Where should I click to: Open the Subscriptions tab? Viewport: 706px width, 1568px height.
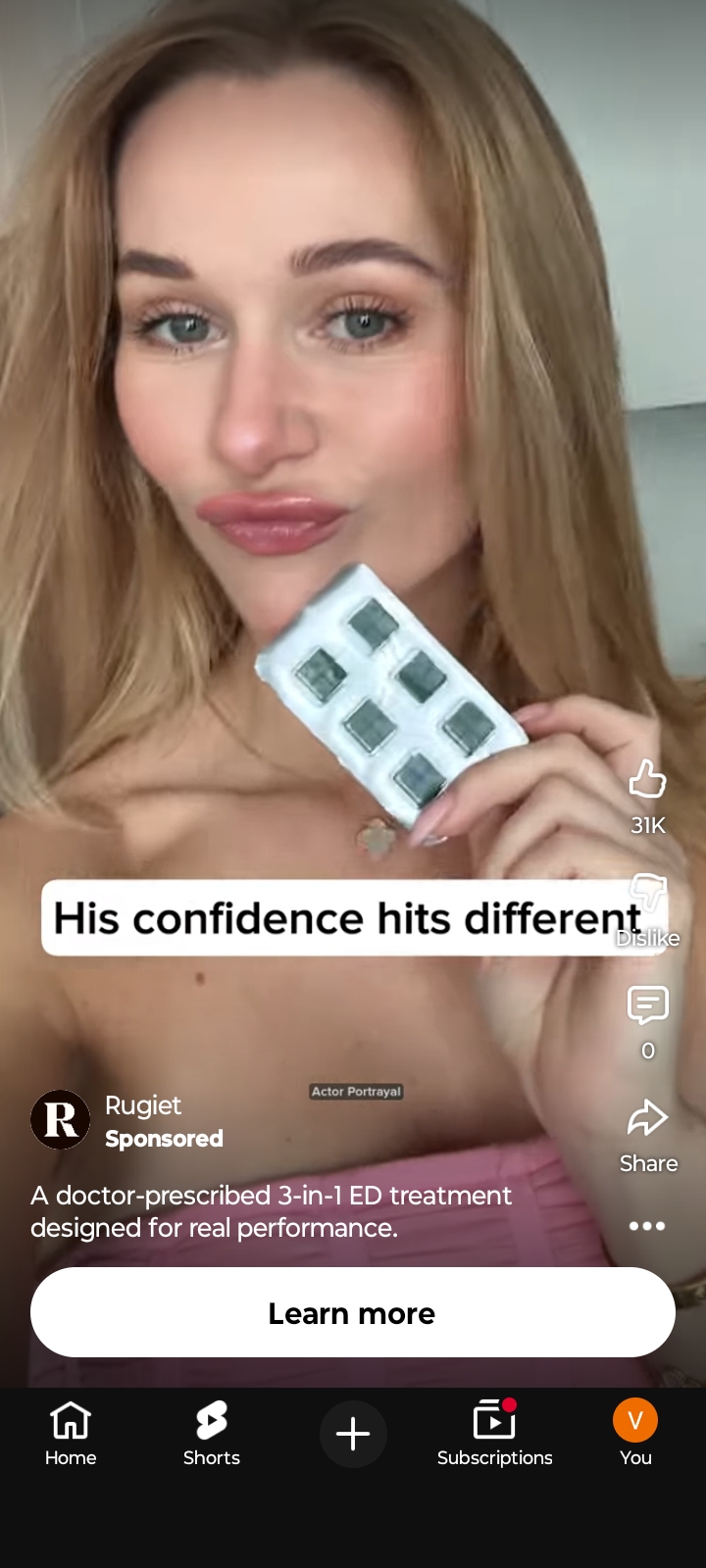[494, 1433]
